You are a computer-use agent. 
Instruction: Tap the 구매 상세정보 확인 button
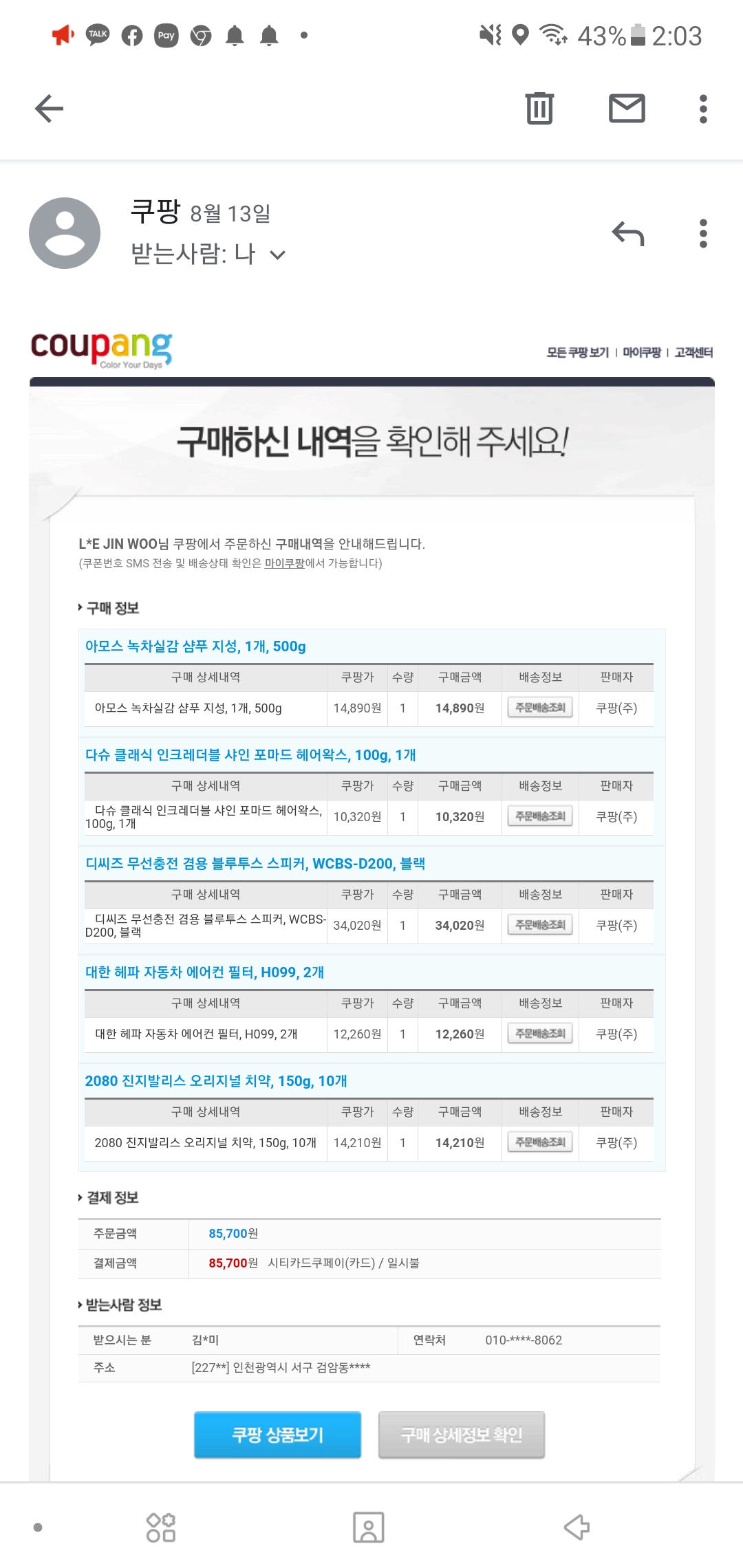coord(462,1435)
